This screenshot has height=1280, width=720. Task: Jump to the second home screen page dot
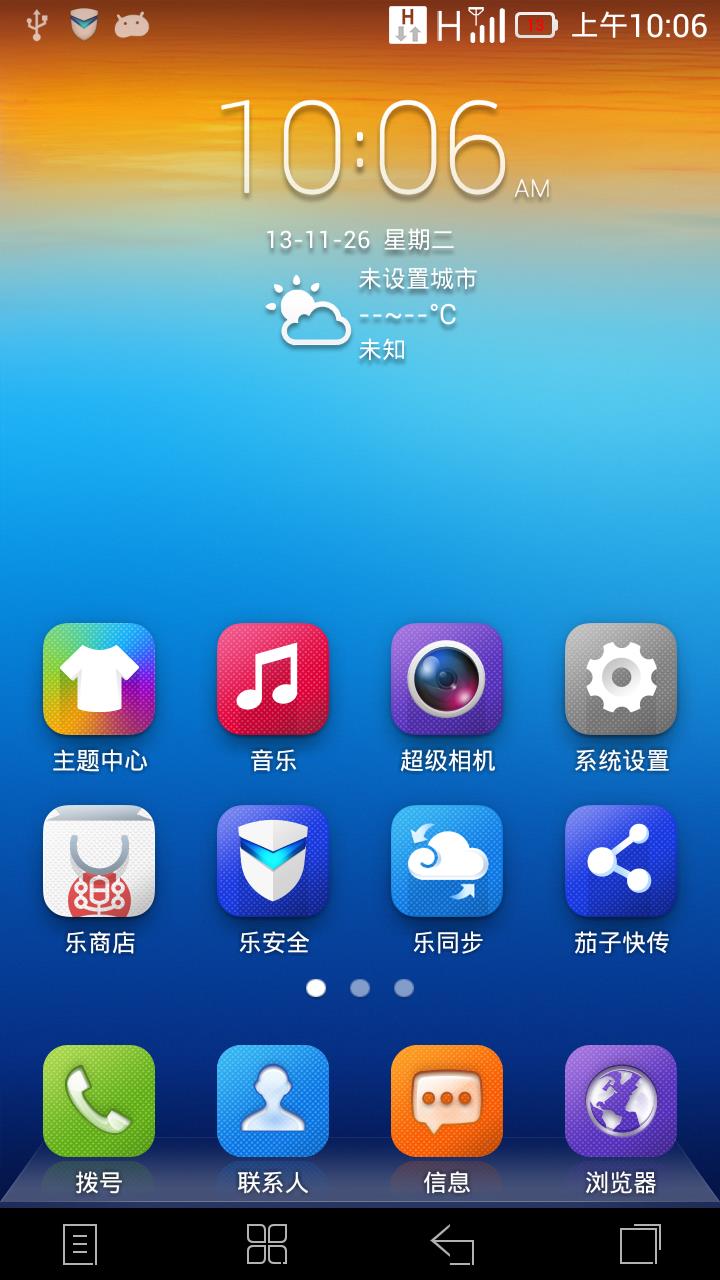(360, 988)
